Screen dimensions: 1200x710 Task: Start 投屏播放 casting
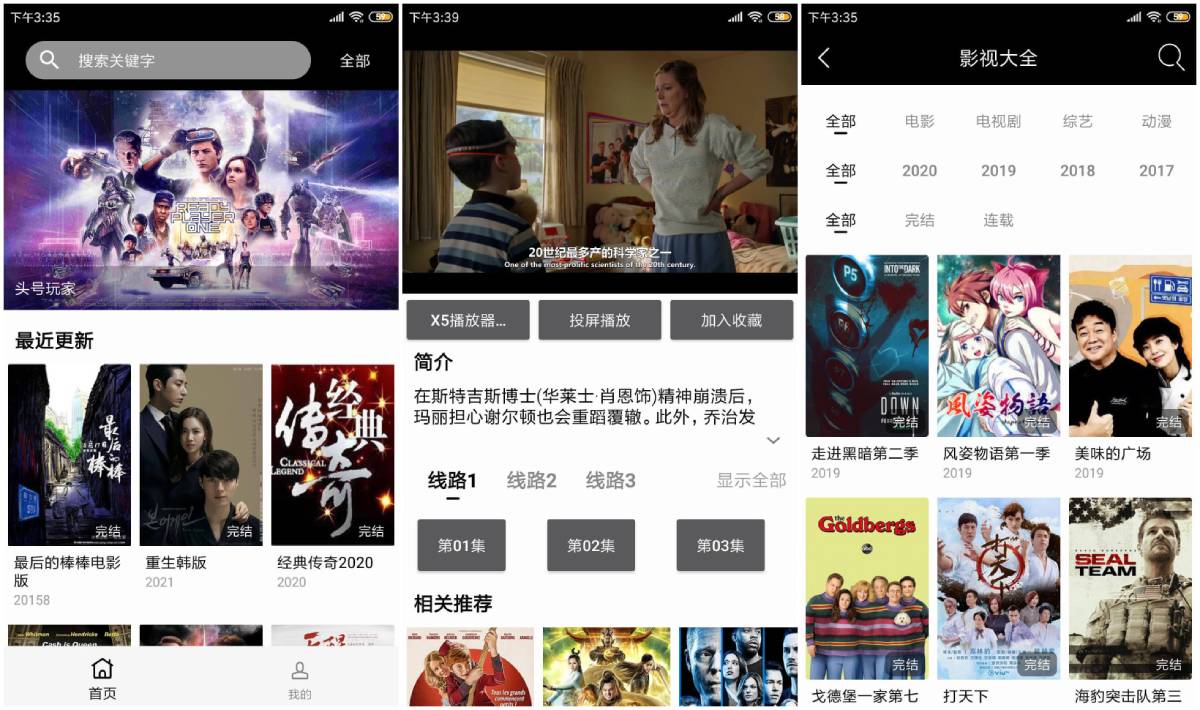click(600, 320)
